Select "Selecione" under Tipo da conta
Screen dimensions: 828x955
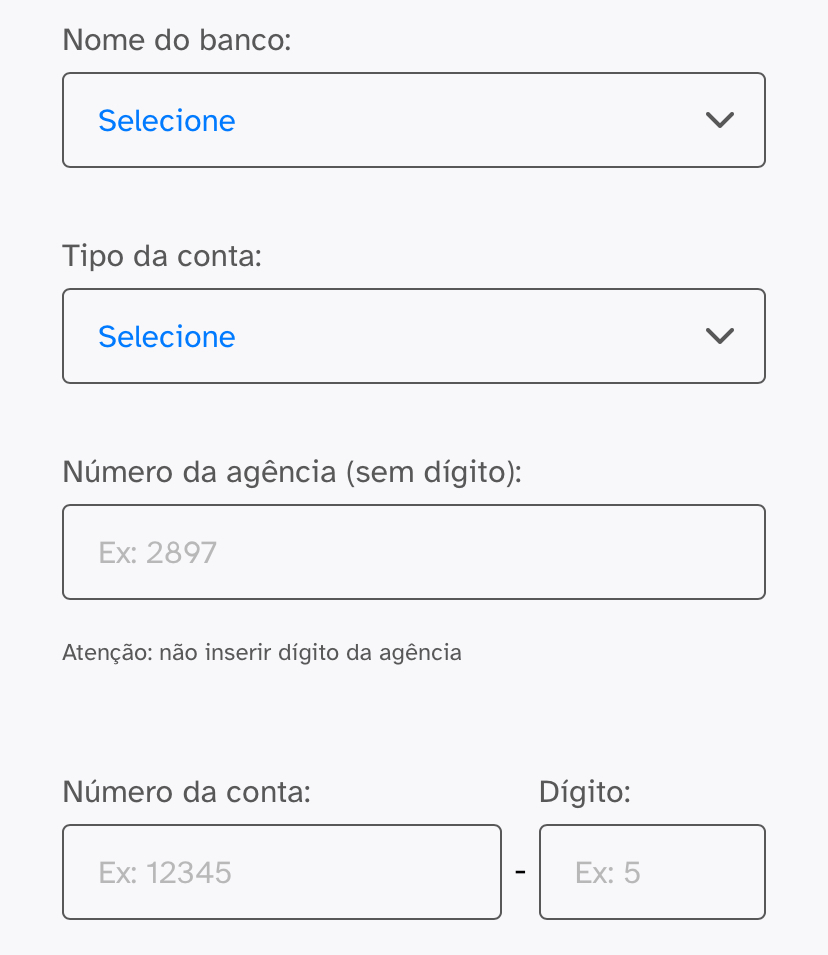point(166,336)
